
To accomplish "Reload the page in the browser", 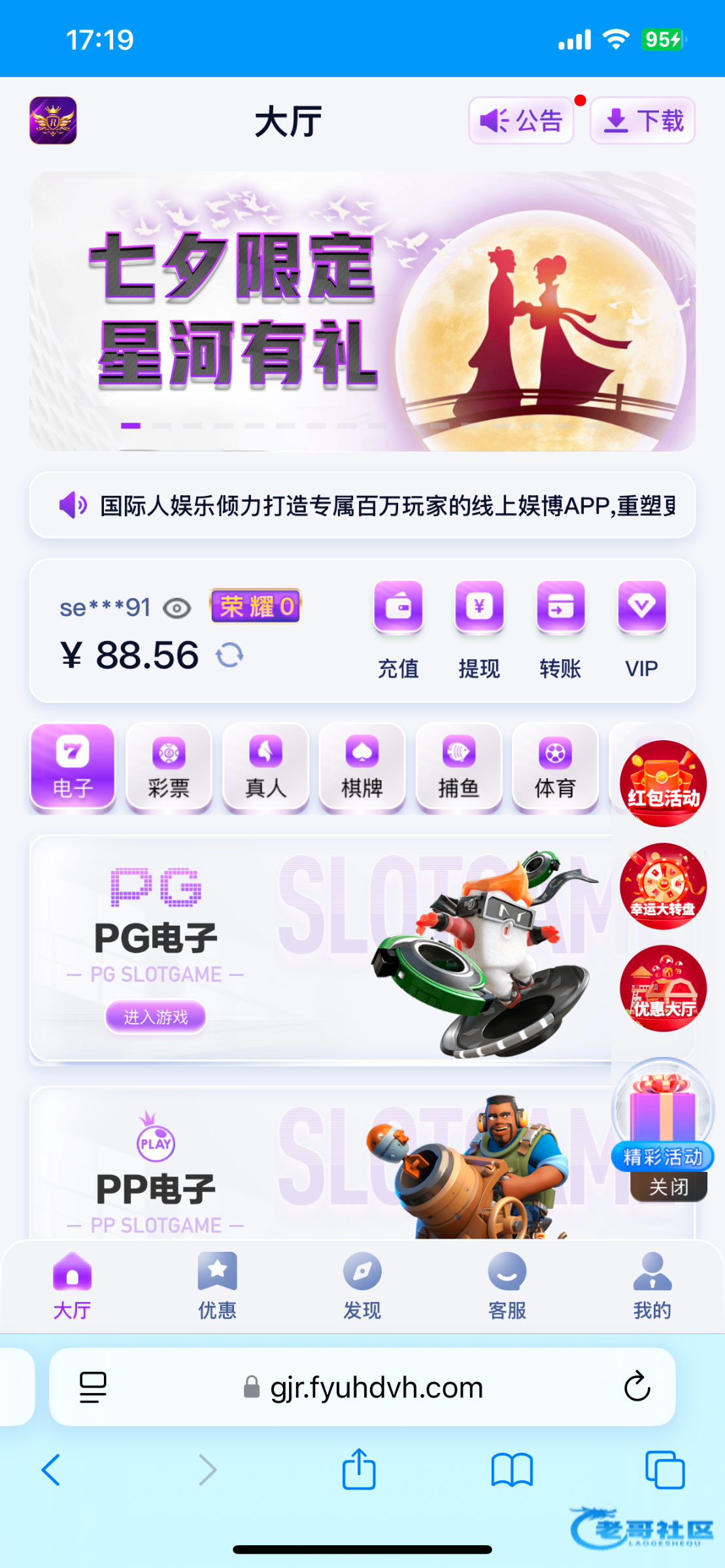I will (x=637, y=1386).
